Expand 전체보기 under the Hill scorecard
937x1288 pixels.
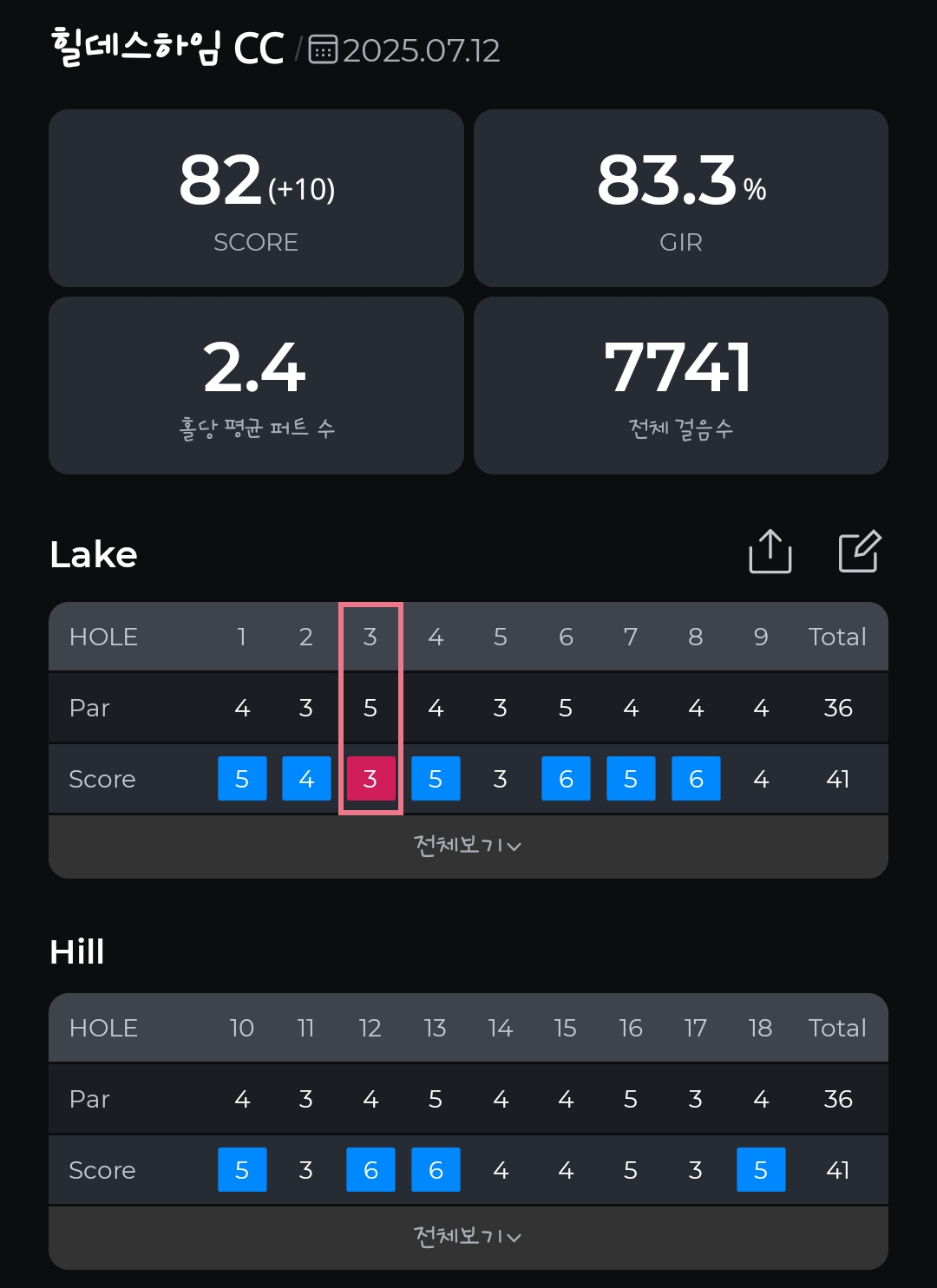point(468,1237)
